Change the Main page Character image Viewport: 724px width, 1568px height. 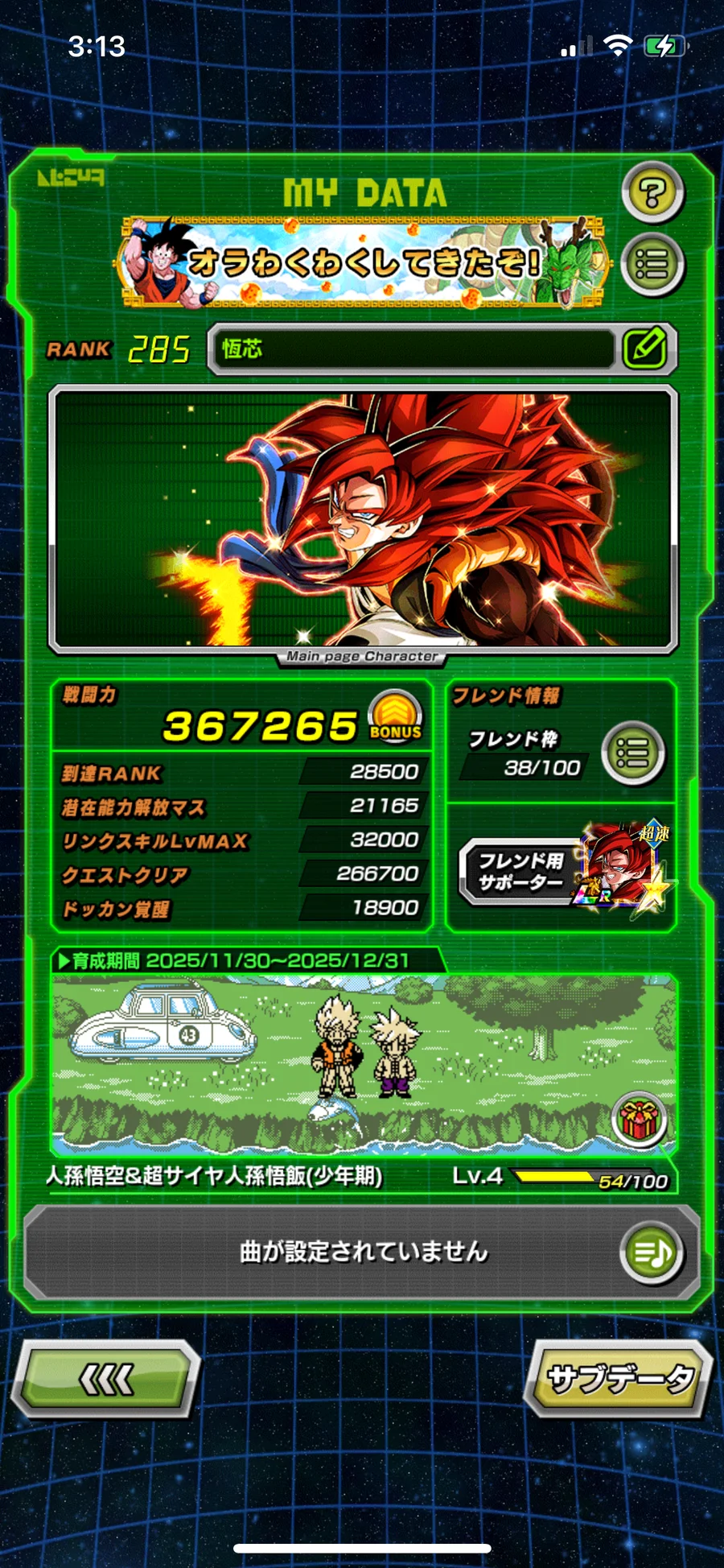[x=363, y=518]
